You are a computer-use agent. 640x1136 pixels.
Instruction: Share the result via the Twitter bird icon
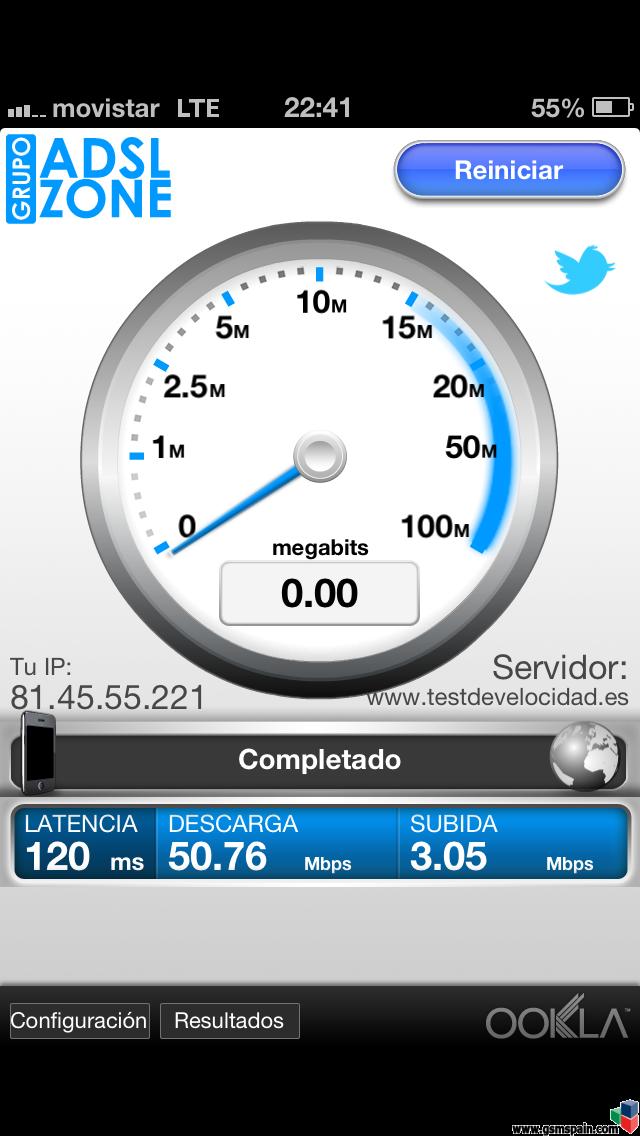(580, 270)
